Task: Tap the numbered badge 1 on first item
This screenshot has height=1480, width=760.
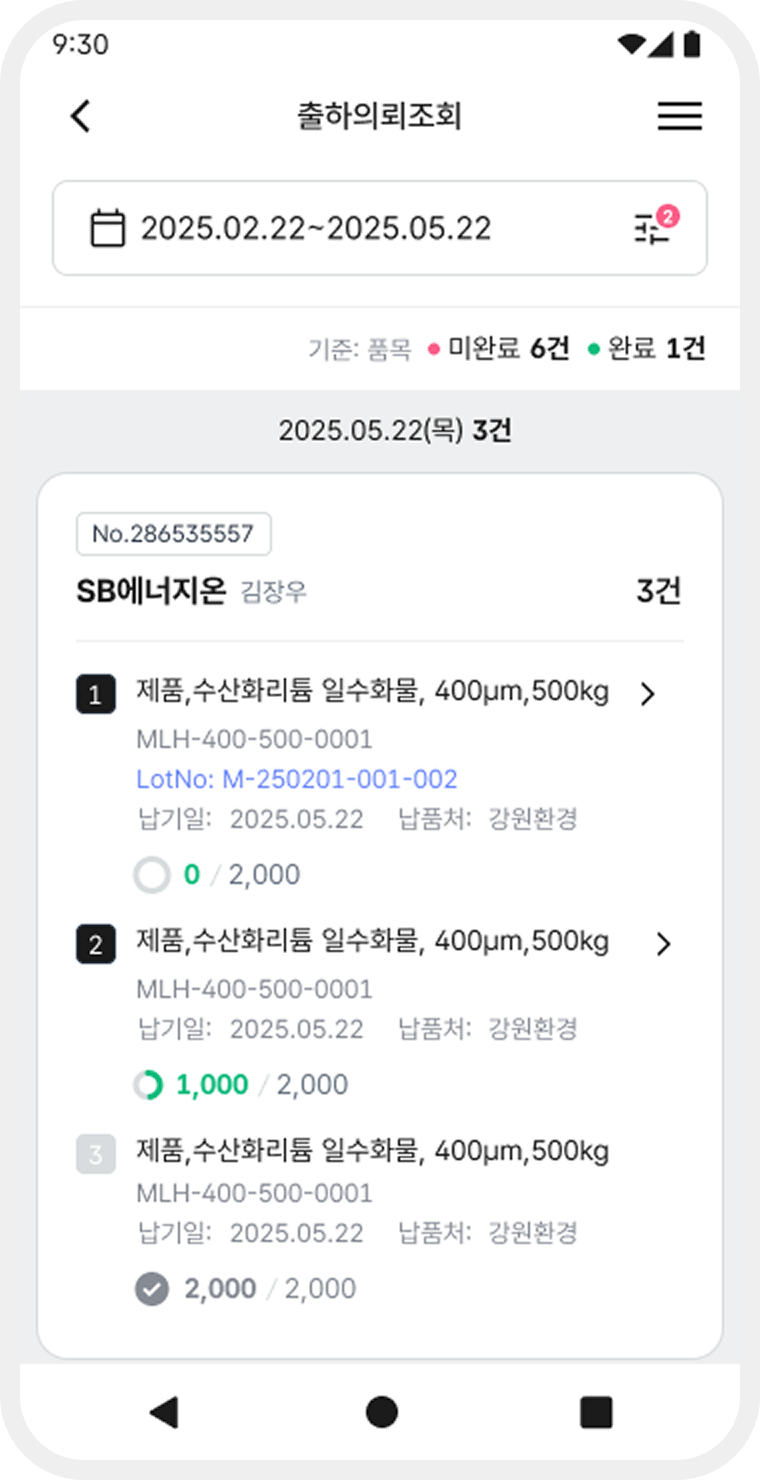Action: 96,693
